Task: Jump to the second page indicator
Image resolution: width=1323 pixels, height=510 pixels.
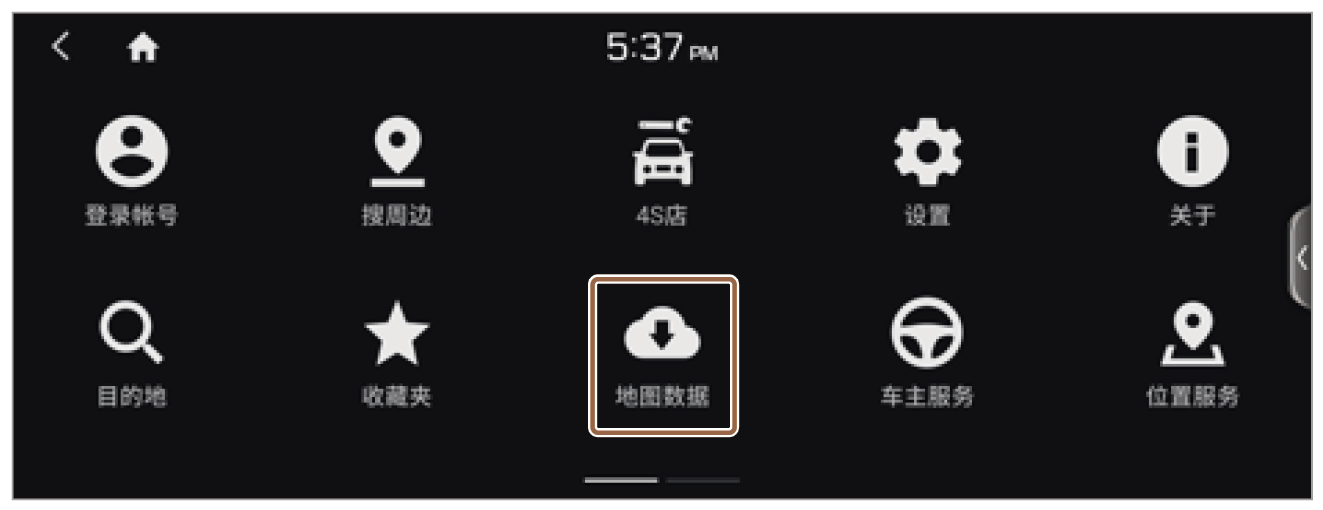Action: click(703, 481)
